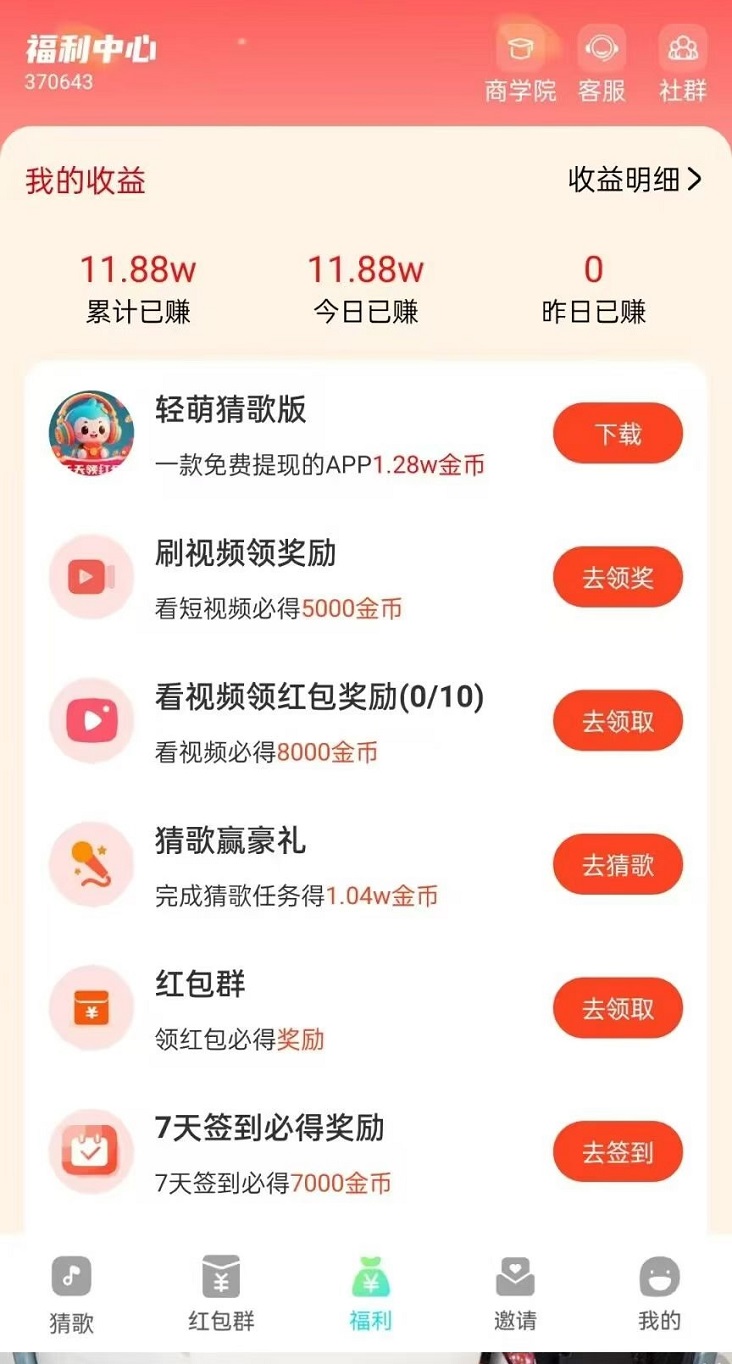Image resolution: width=732 pixels, height=1364 pixels.
Task: Tap the 轻萌猜歌版 app thumbnail
Action: [91, 433]
